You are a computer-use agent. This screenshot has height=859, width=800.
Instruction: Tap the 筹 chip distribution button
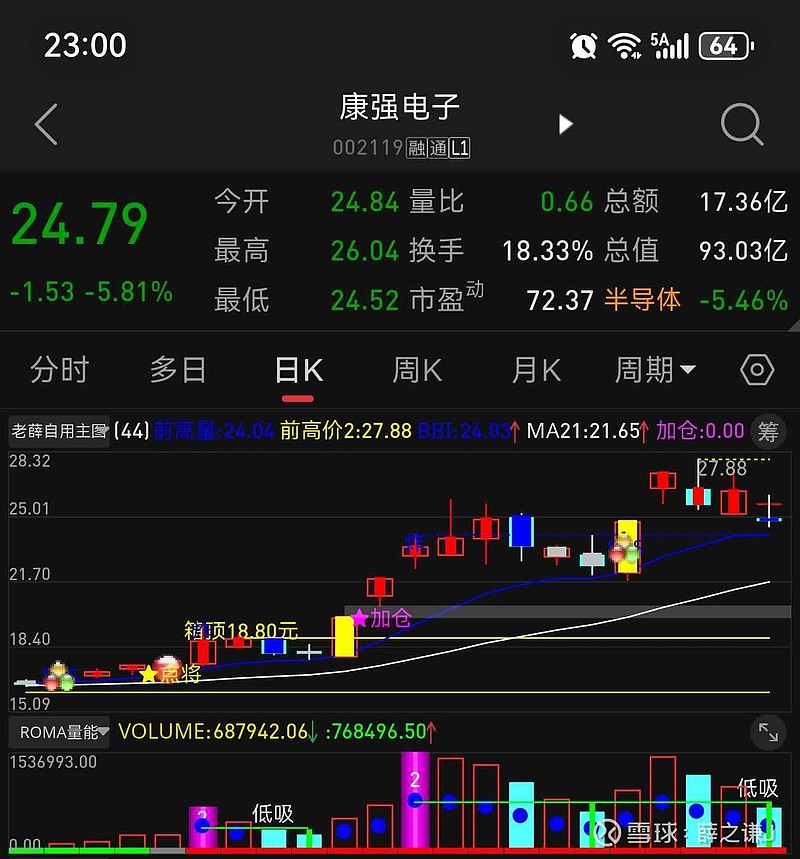click(768, 432)
